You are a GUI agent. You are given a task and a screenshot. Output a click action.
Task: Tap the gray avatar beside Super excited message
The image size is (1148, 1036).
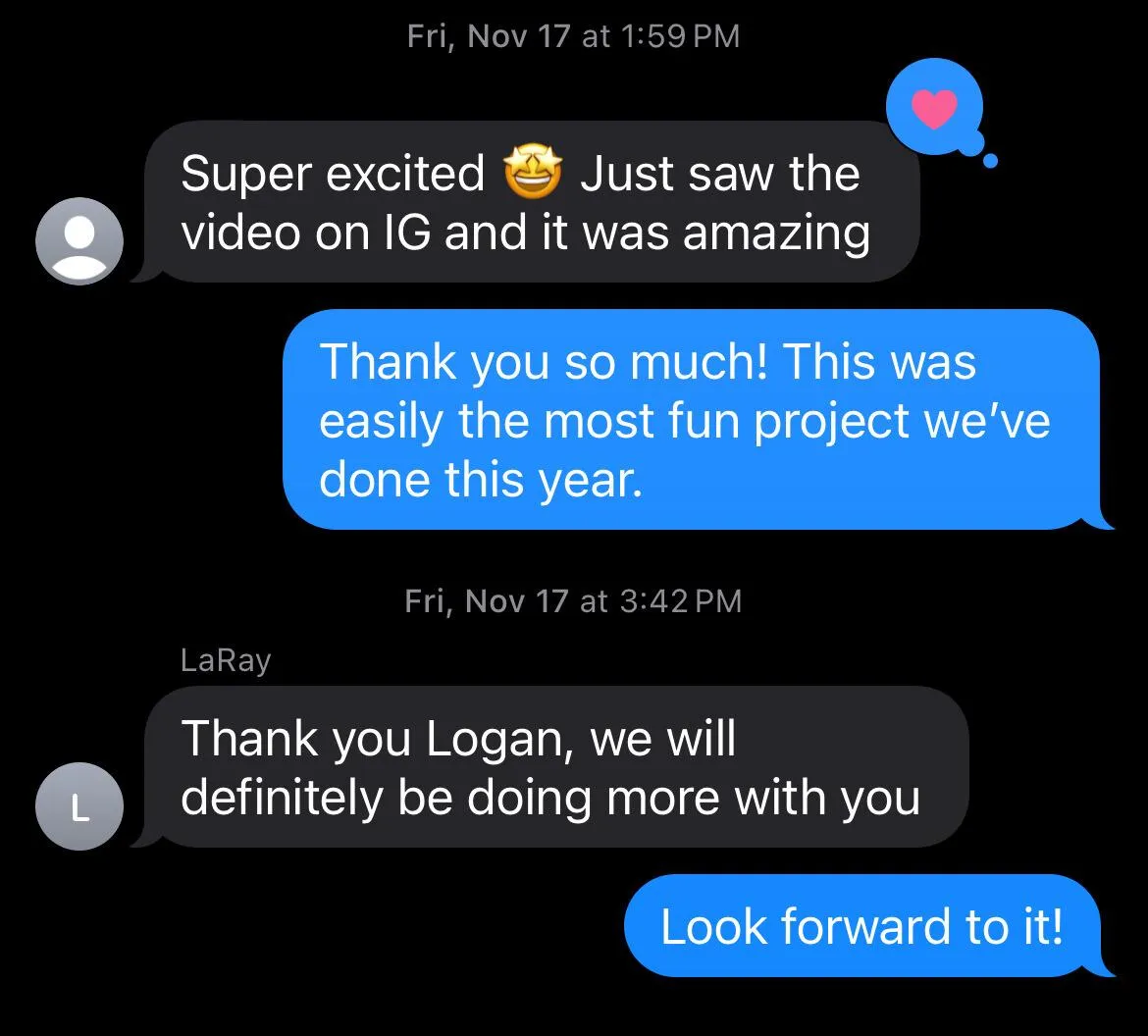pos(79,241)
